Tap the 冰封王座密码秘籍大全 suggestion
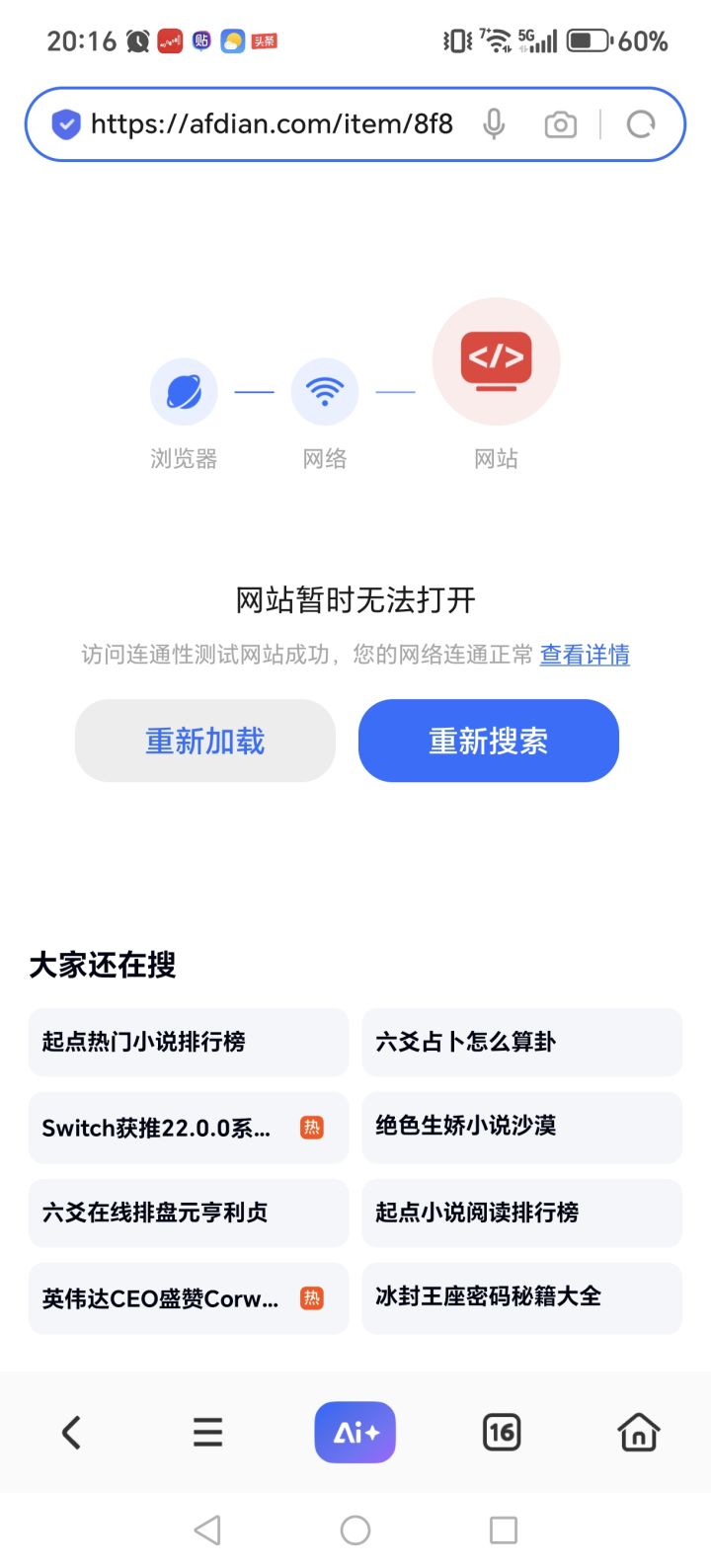 pyautogui.click(x=521, y=1298)
